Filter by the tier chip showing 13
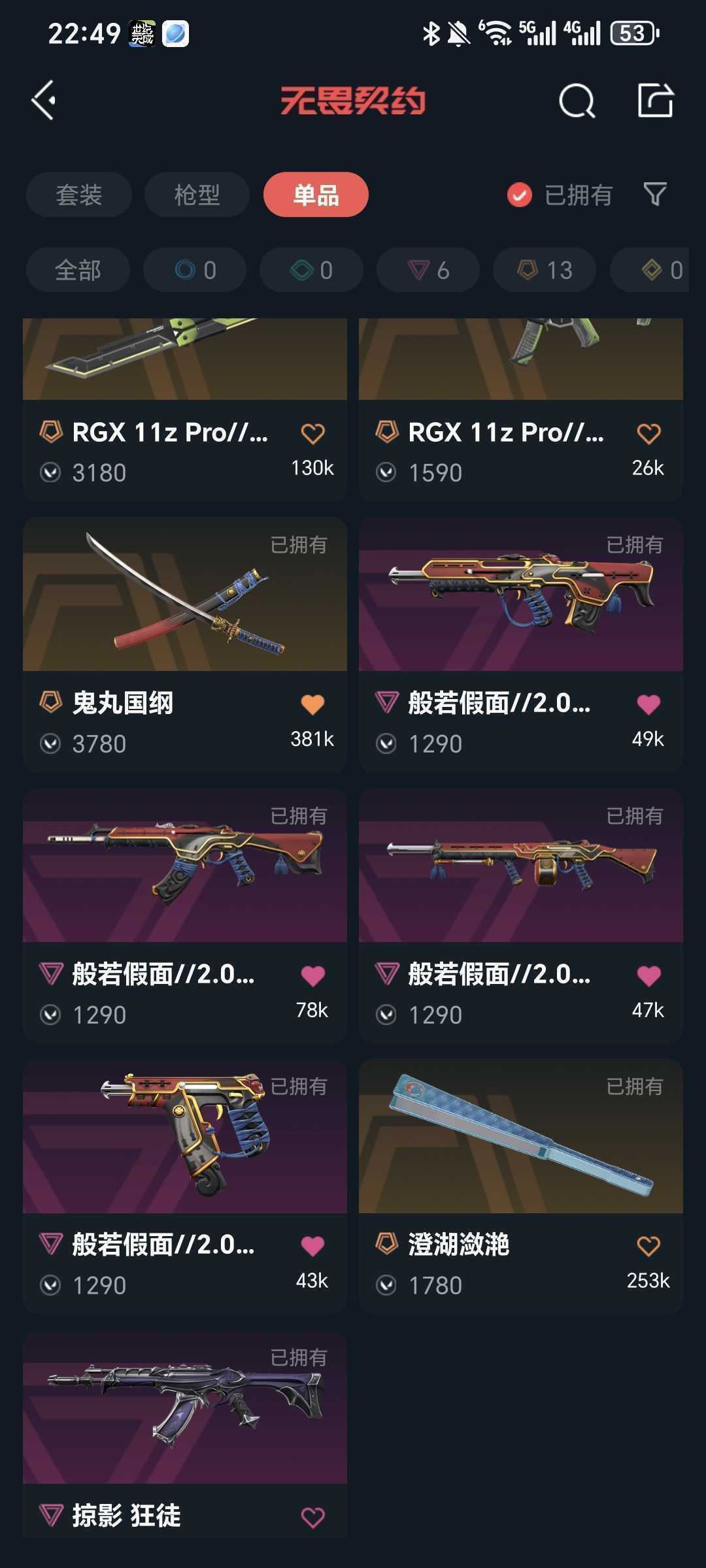Image resolution: width=706 pixels, height=1568 pixels. (x=545, y=270)
